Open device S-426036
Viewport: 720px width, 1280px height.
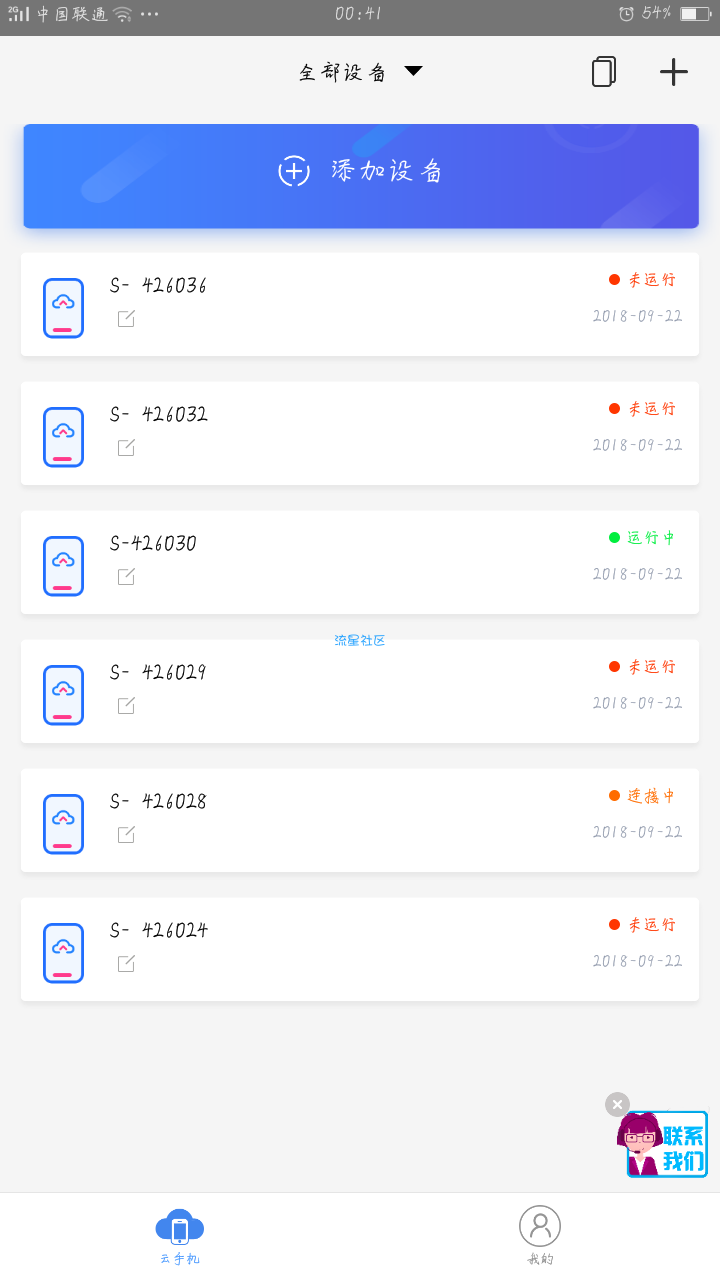360,304
